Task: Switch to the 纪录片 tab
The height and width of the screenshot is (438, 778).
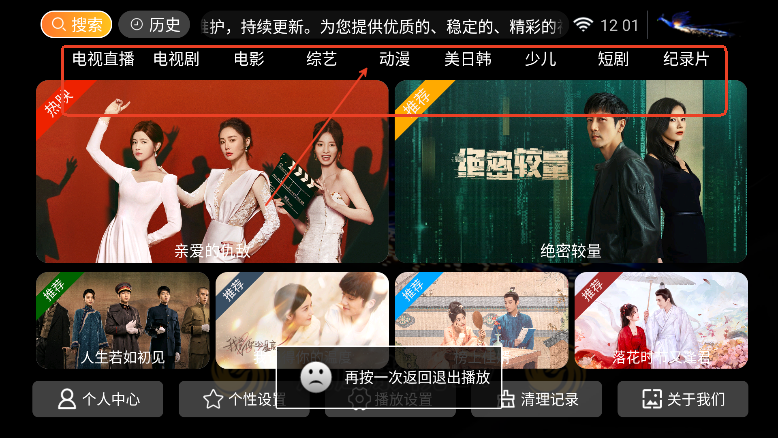Action: pyautogui.click(x=686, y=59)
